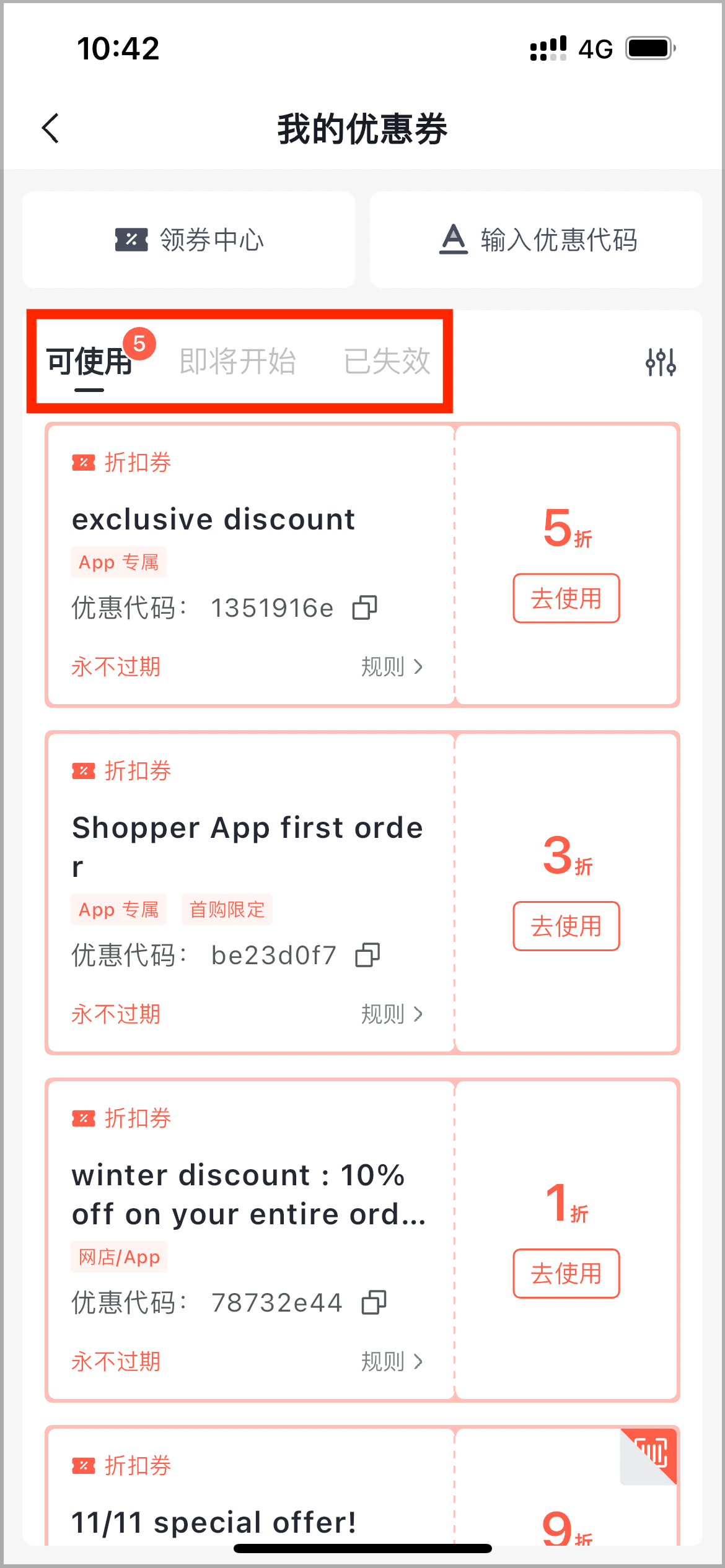The height and width of the screenshot is (1568, 725).
Task: Go back using the top-left arrow
Action: click(50, 128)
